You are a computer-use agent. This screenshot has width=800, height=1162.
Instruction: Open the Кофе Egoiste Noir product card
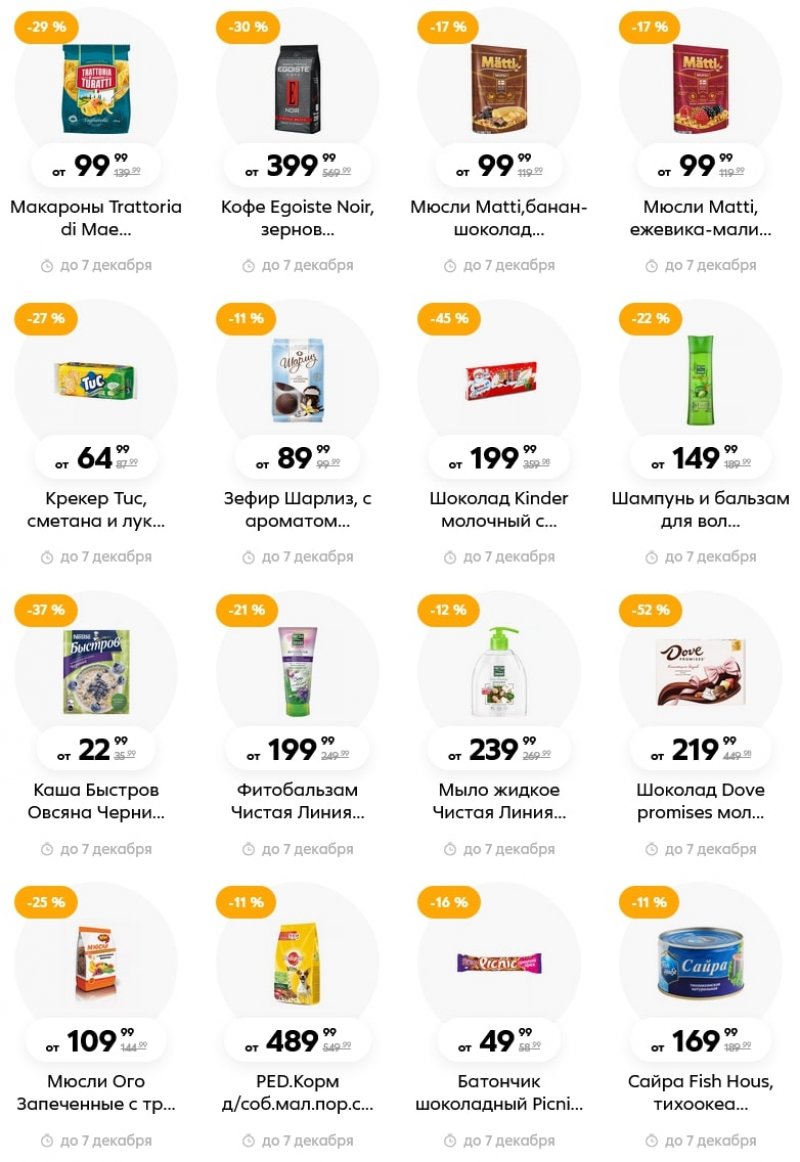pyautogui.click(x=297, y=90)
